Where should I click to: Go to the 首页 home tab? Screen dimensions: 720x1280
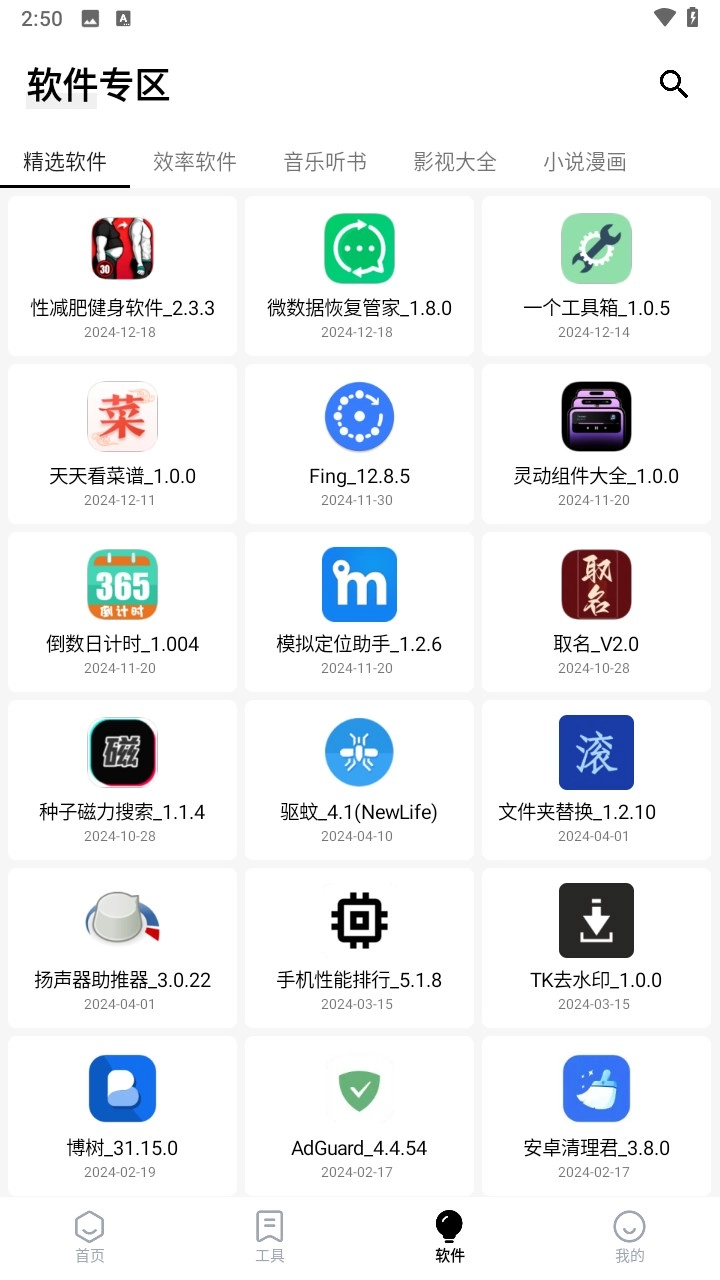(x=90, y=1237)
